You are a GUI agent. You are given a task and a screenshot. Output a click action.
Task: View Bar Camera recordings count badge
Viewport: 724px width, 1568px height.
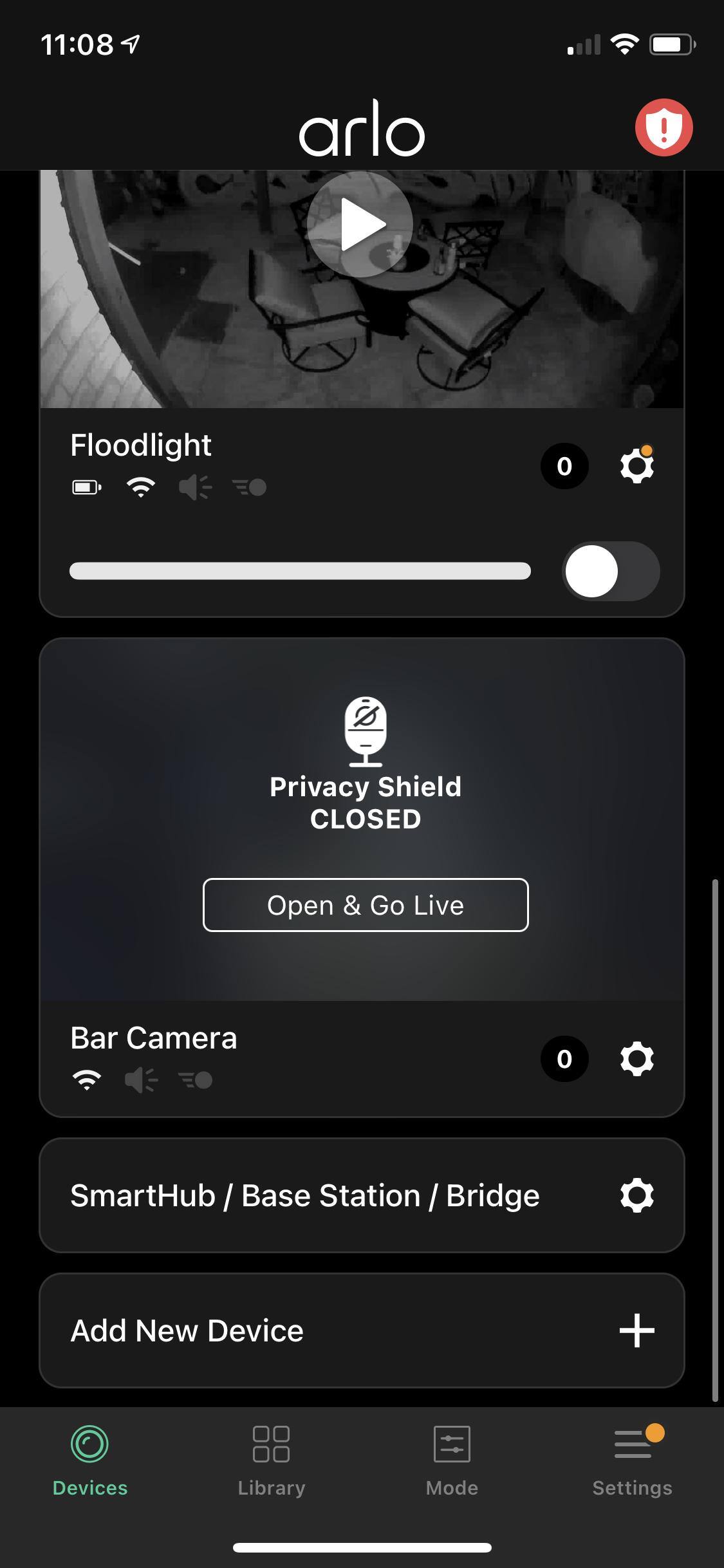point(564,1059)
